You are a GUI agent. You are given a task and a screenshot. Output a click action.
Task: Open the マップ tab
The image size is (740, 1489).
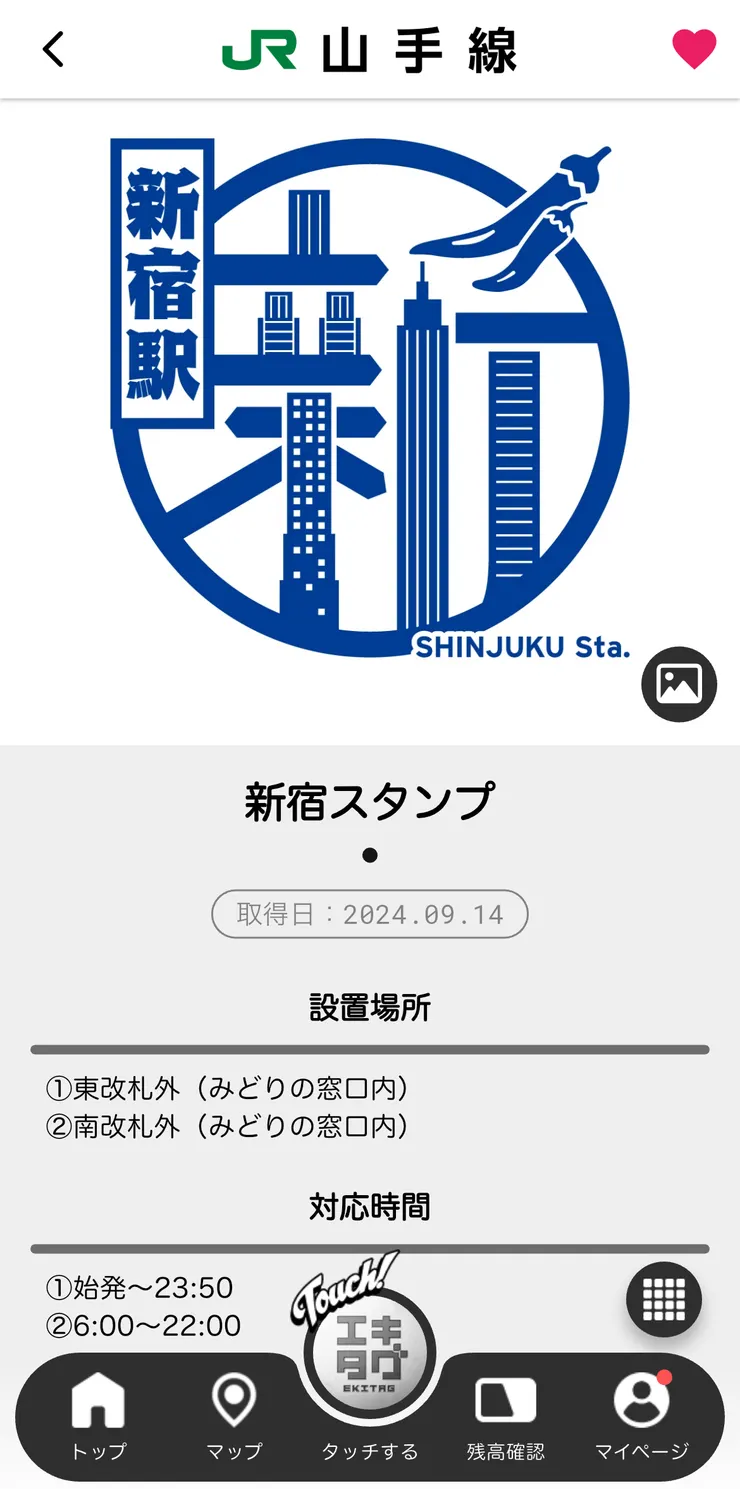click(x=234, y=1415)
